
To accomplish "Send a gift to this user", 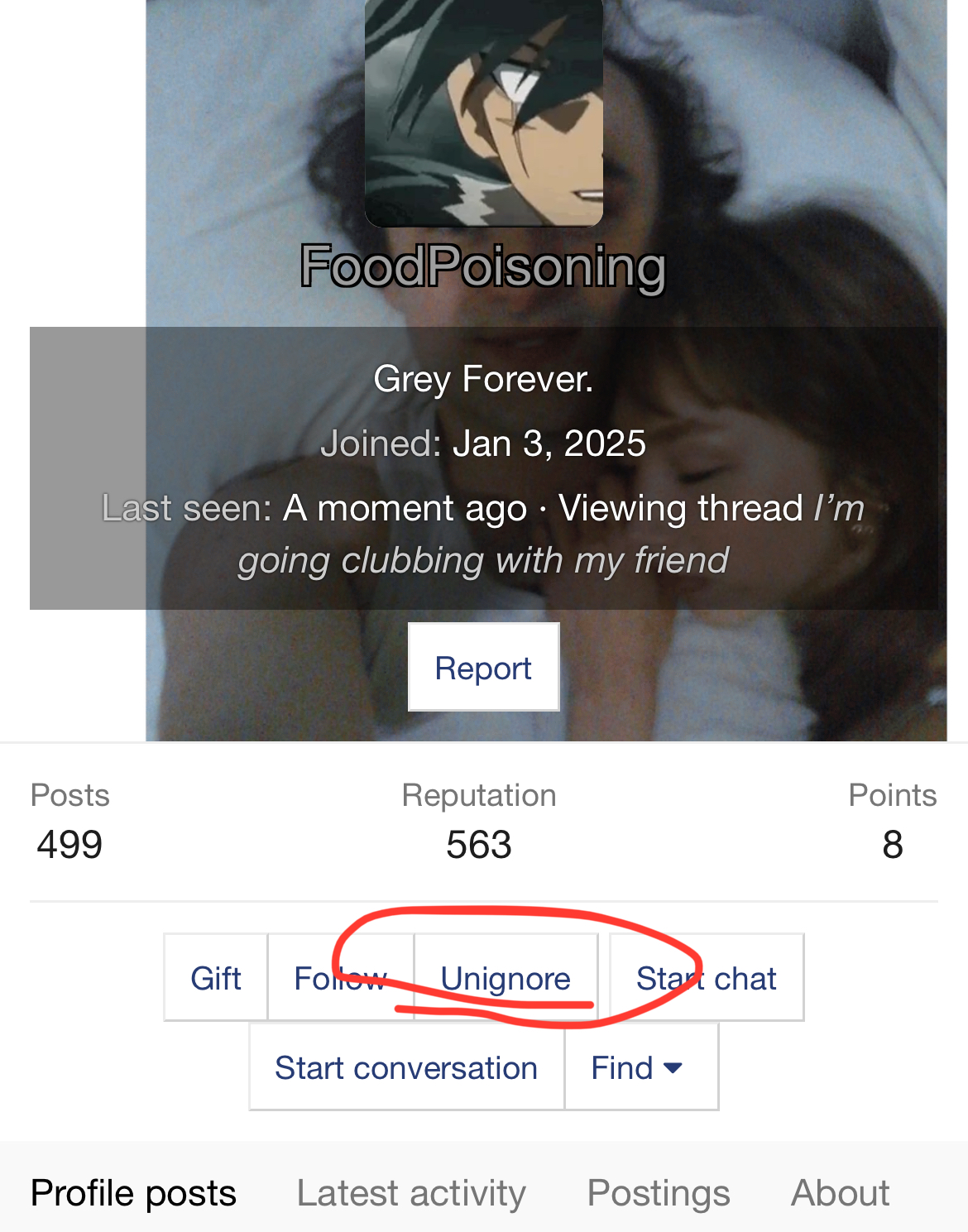I will (216, 978).
